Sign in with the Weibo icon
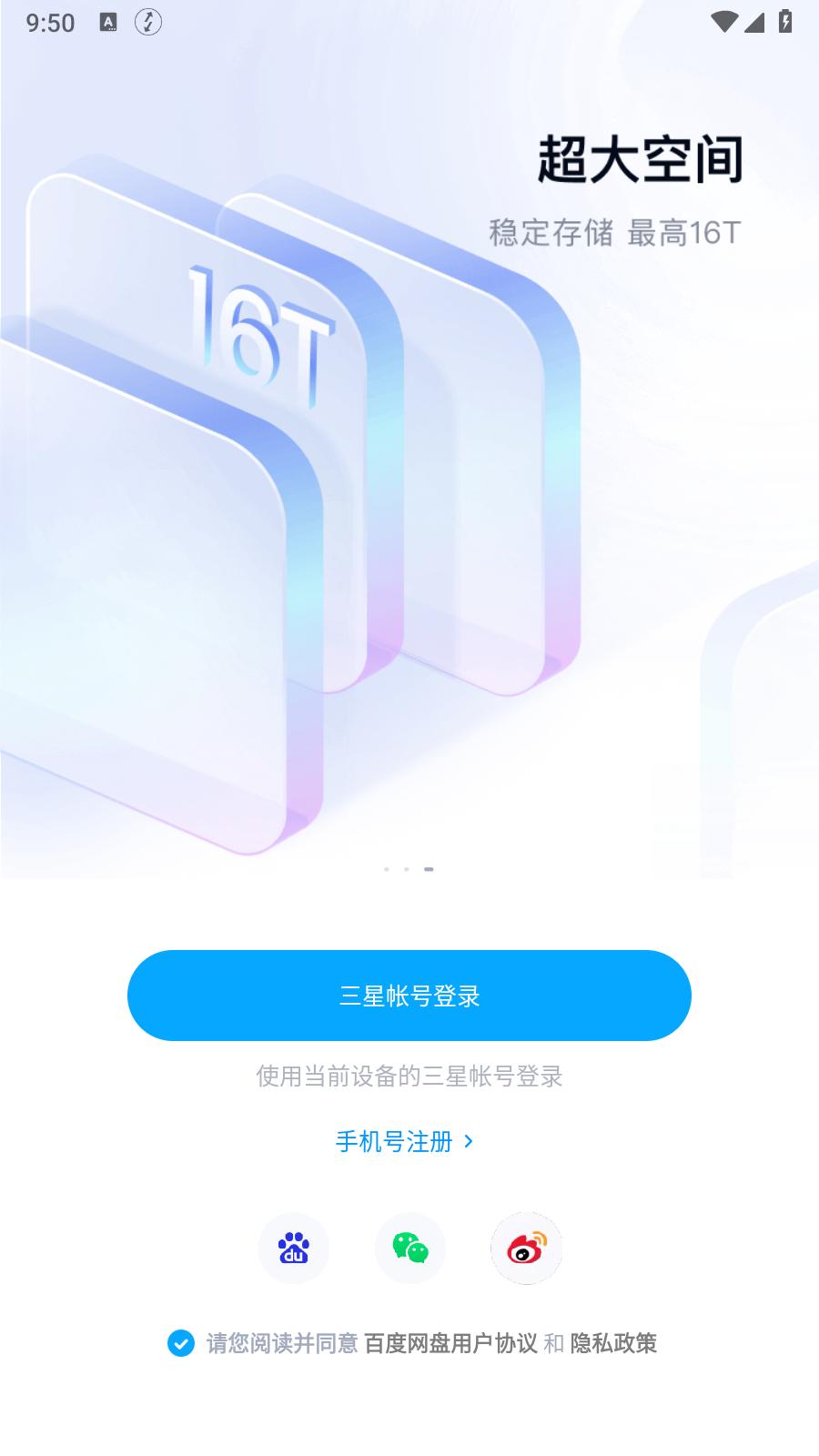 (x=526, y=1248)
